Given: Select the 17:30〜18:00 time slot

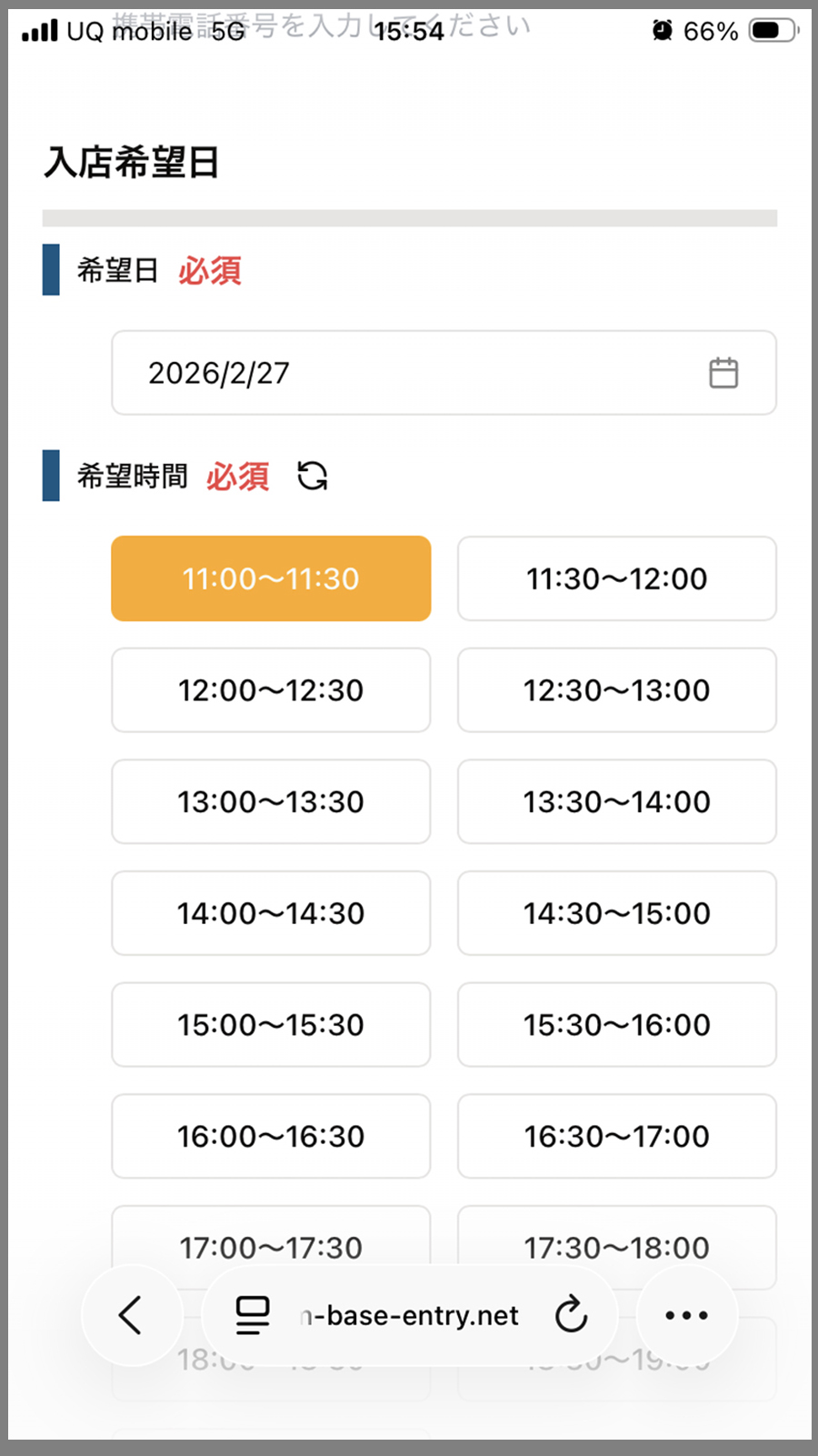Looking at the screenshot, I should 616,1248.
